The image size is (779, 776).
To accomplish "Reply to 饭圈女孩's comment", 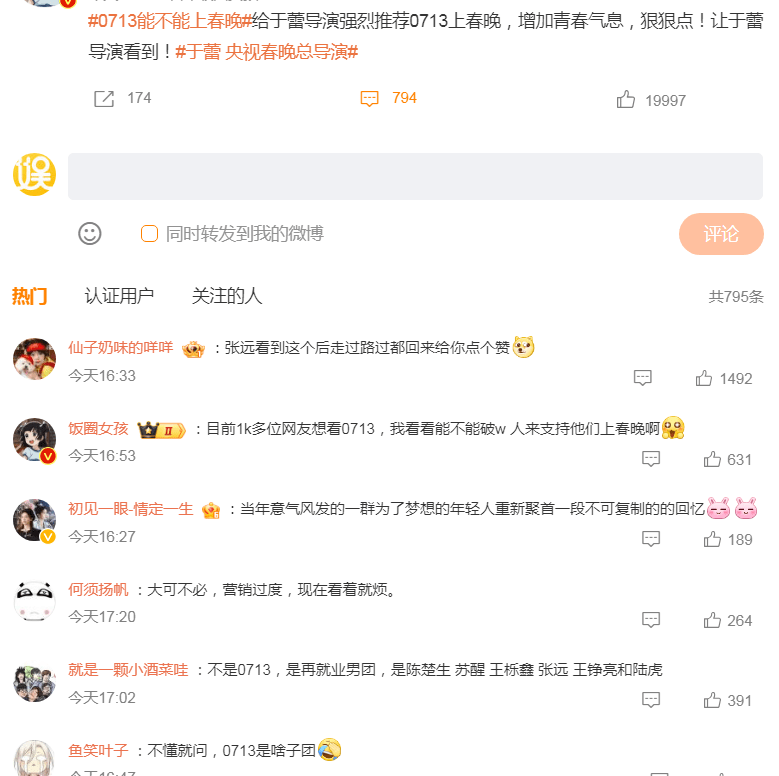I will click(x=651, y=459).
